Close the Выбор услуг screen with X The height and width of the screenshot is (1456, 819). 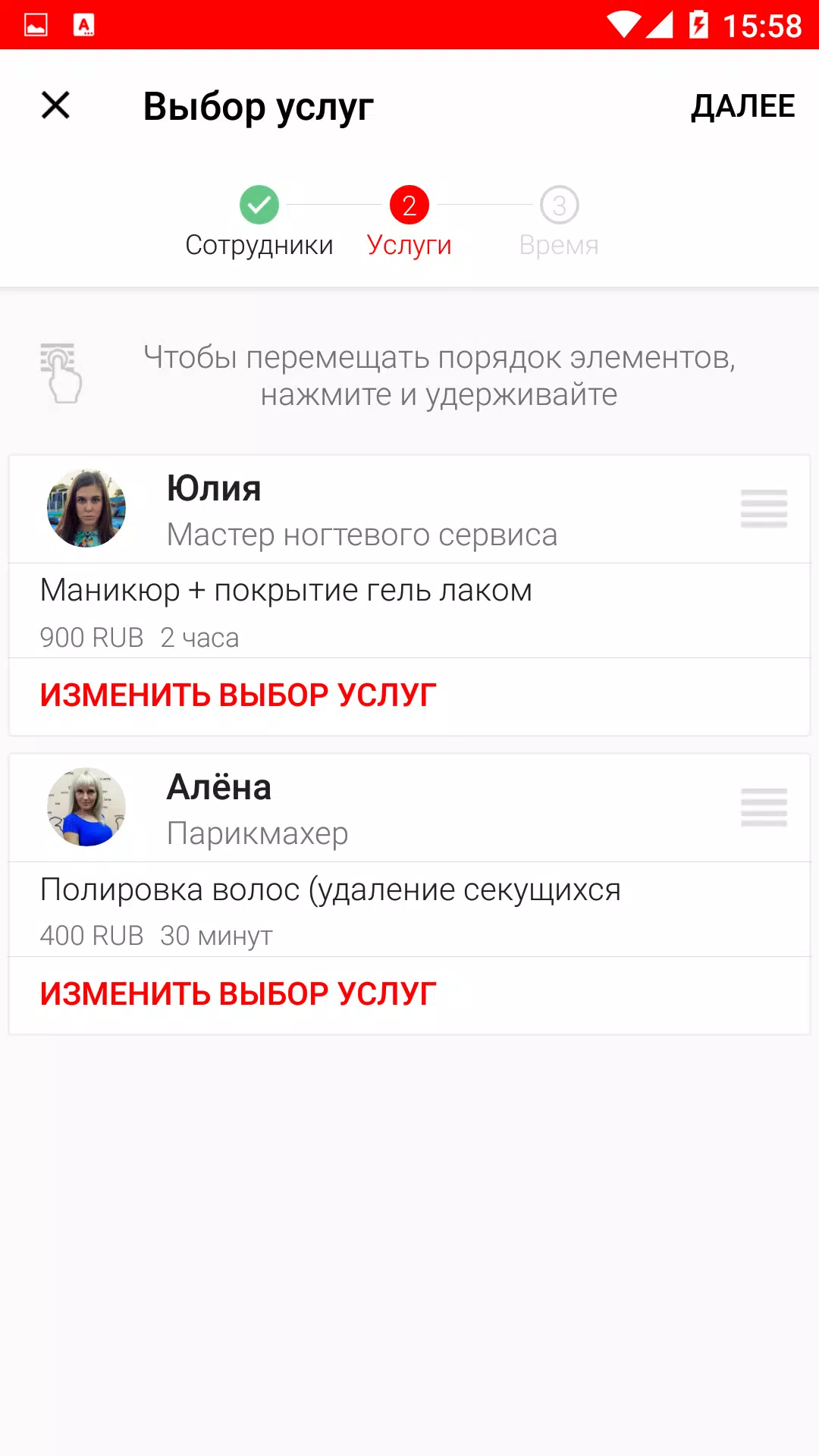(55, 105)
